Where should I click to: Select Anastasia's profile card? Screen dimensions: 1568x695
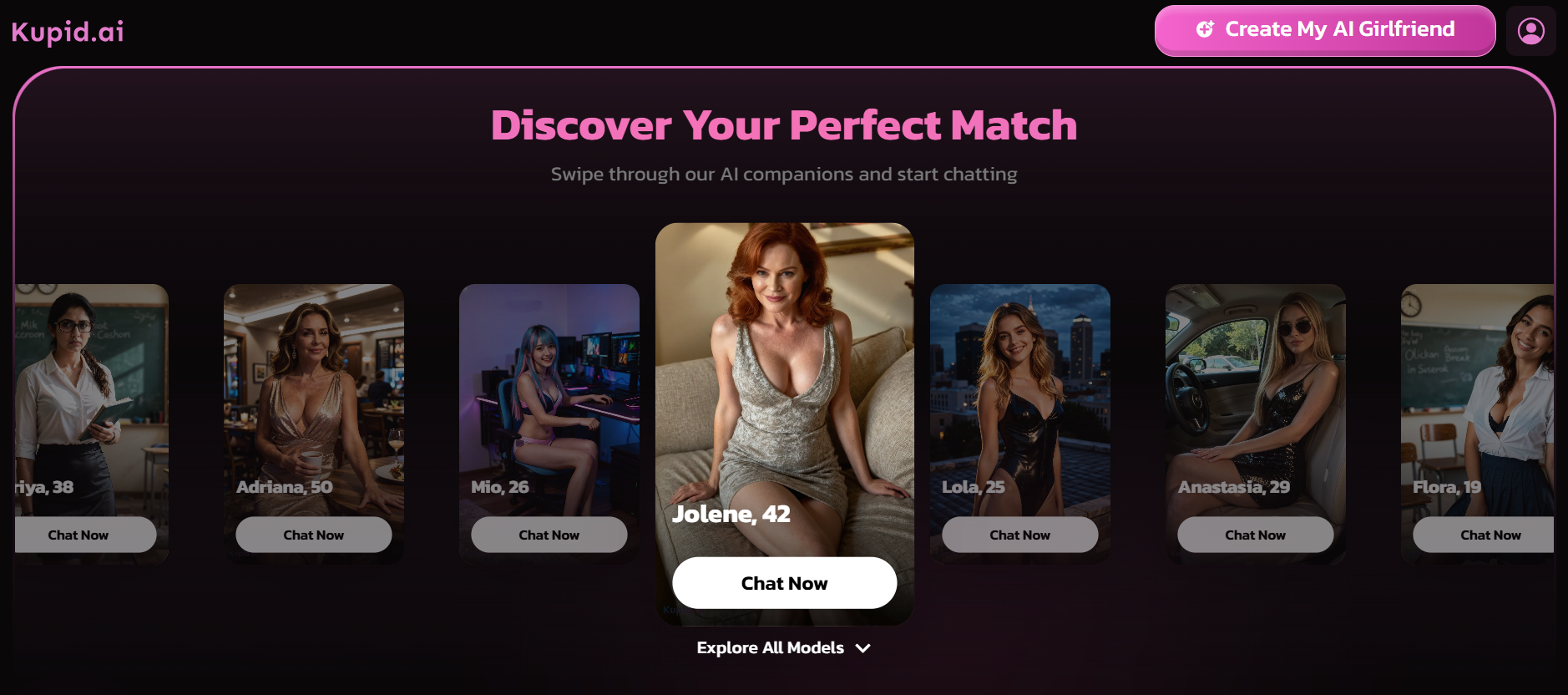[x=1255, y=393]
